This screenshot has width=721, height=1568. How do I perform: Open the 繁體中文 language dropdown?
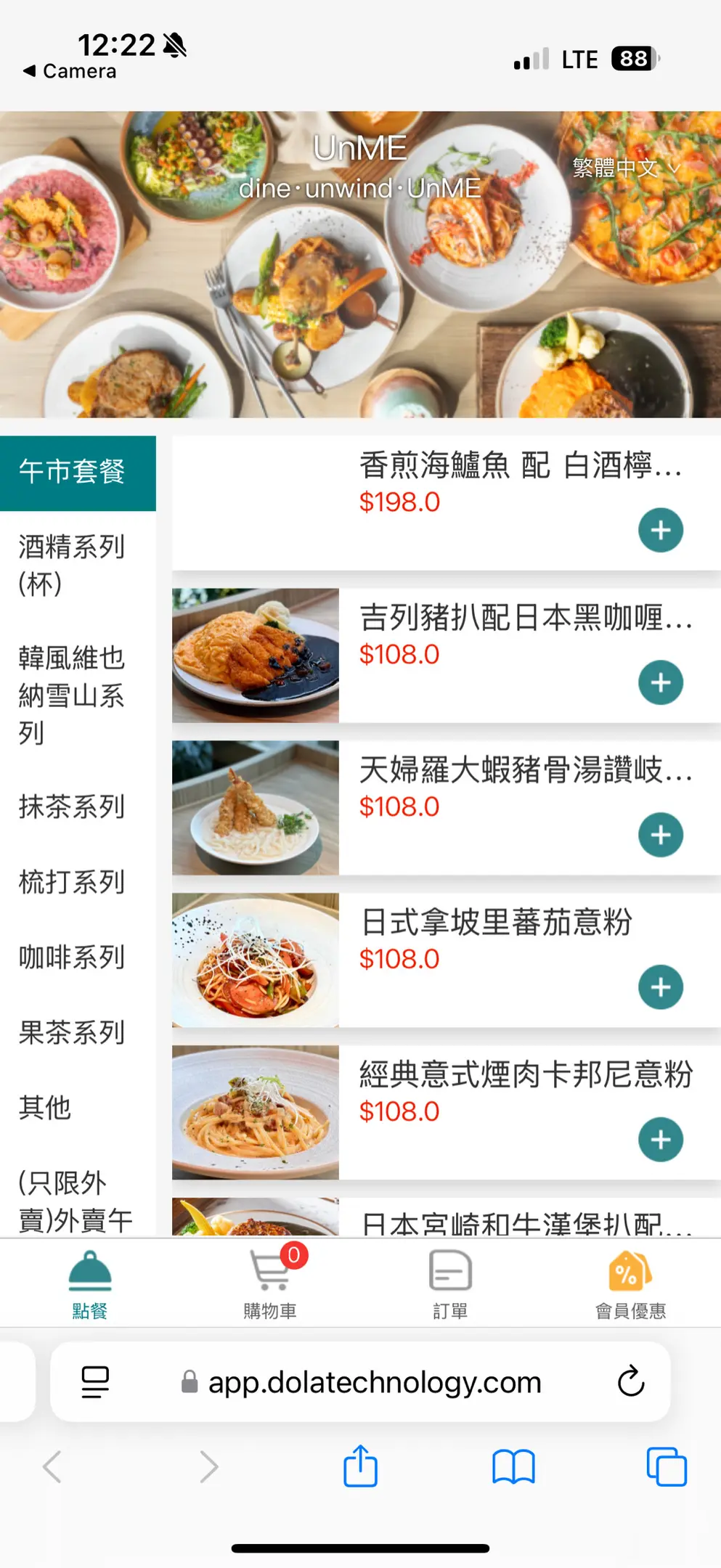pyautogui.click(x=625, y=168)
